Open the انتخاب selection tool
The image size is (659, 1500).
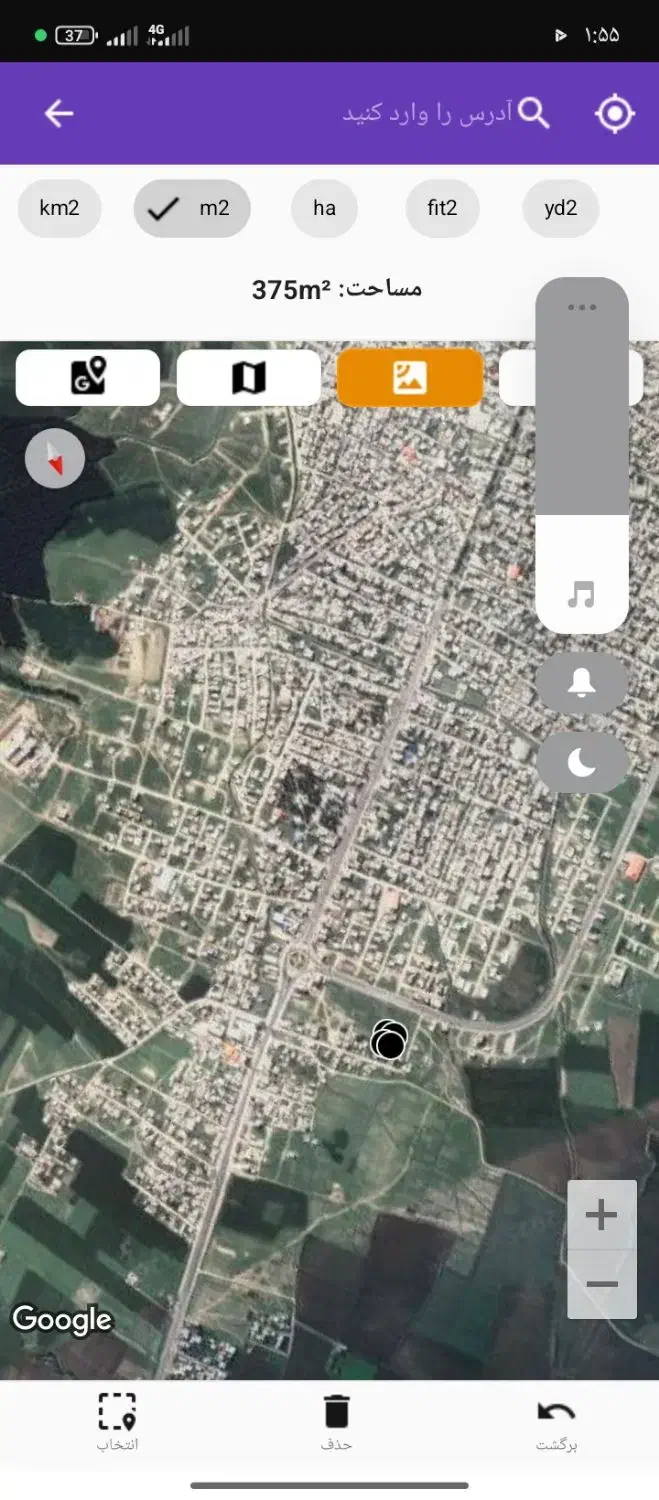pos(117,1421)
